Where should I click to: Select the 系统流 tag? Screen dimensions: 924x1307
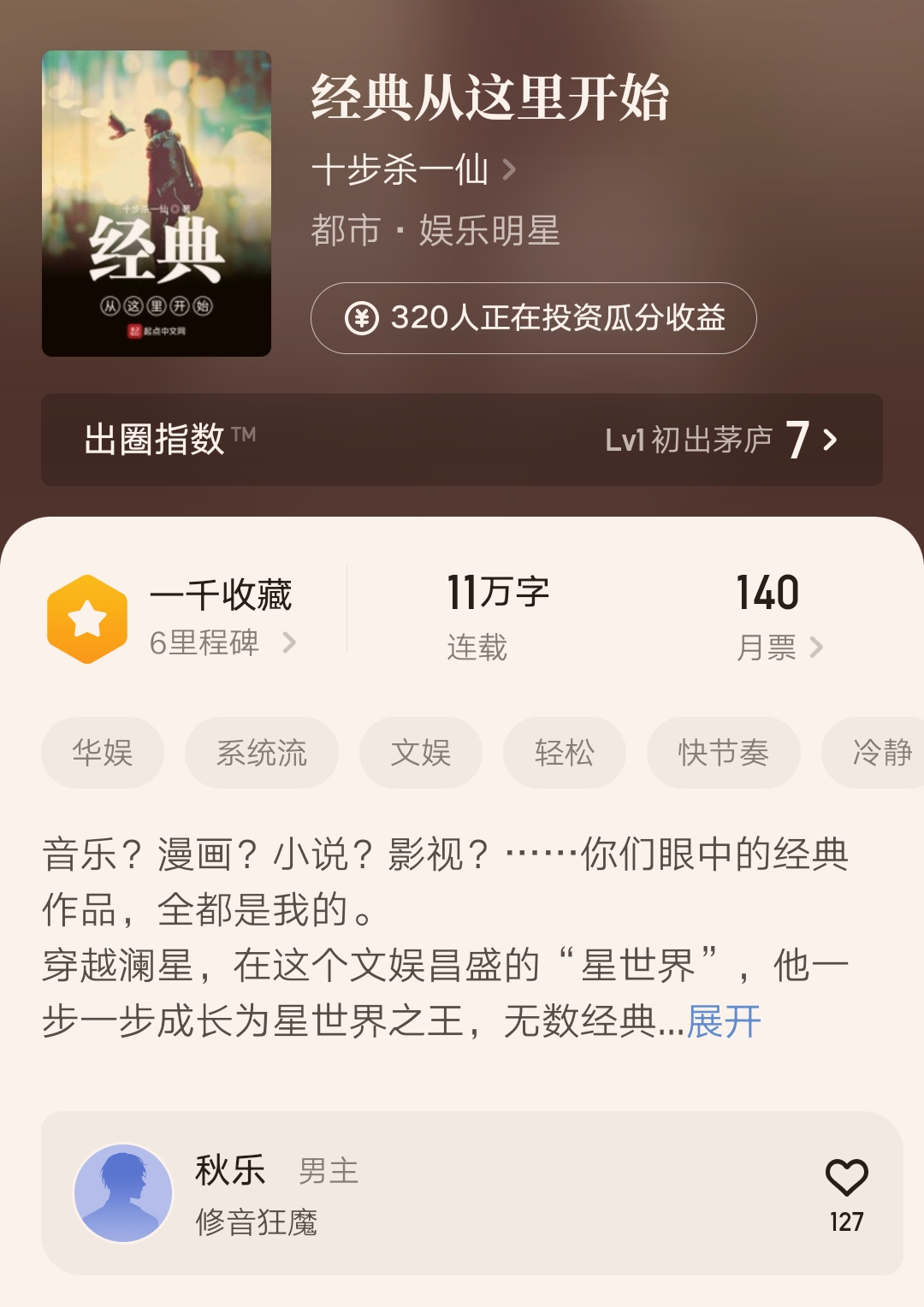(x=260, y=753)
